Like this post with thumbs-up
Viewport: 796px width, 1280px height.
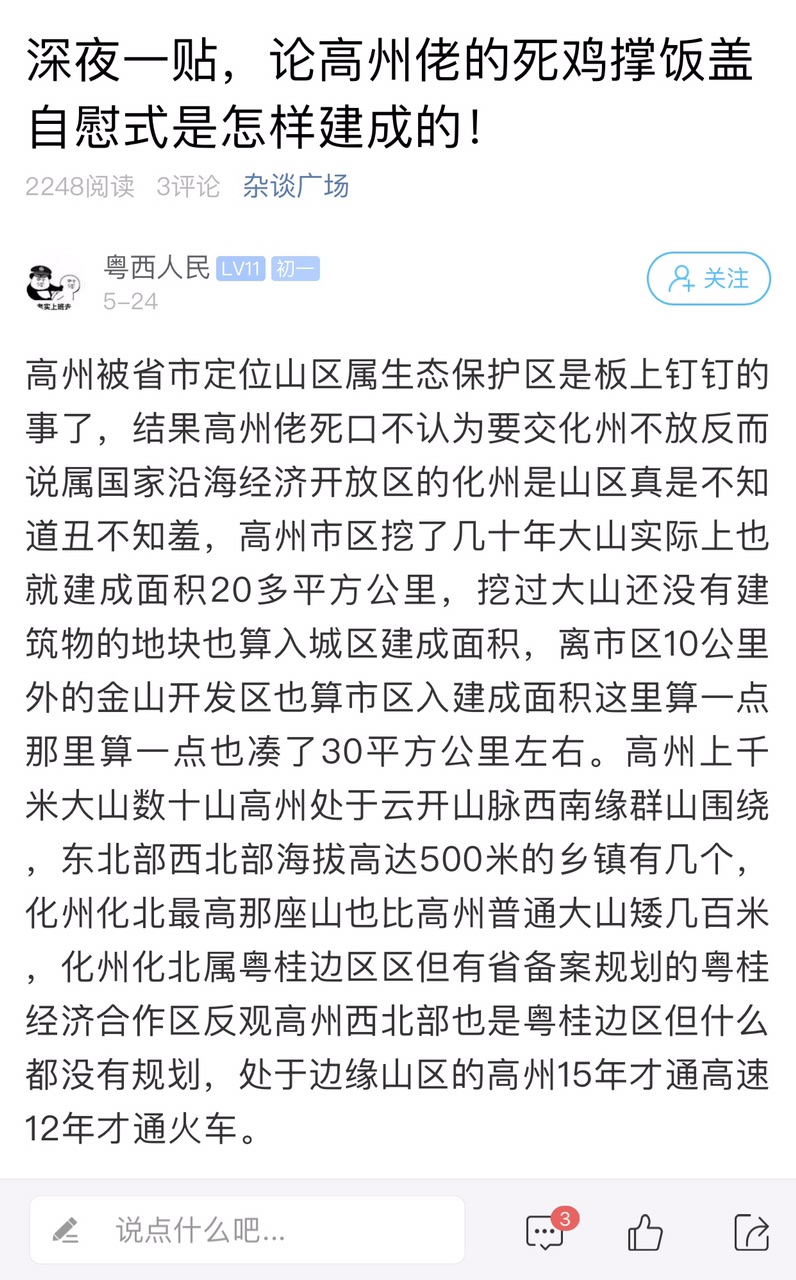click(645, 1231)
